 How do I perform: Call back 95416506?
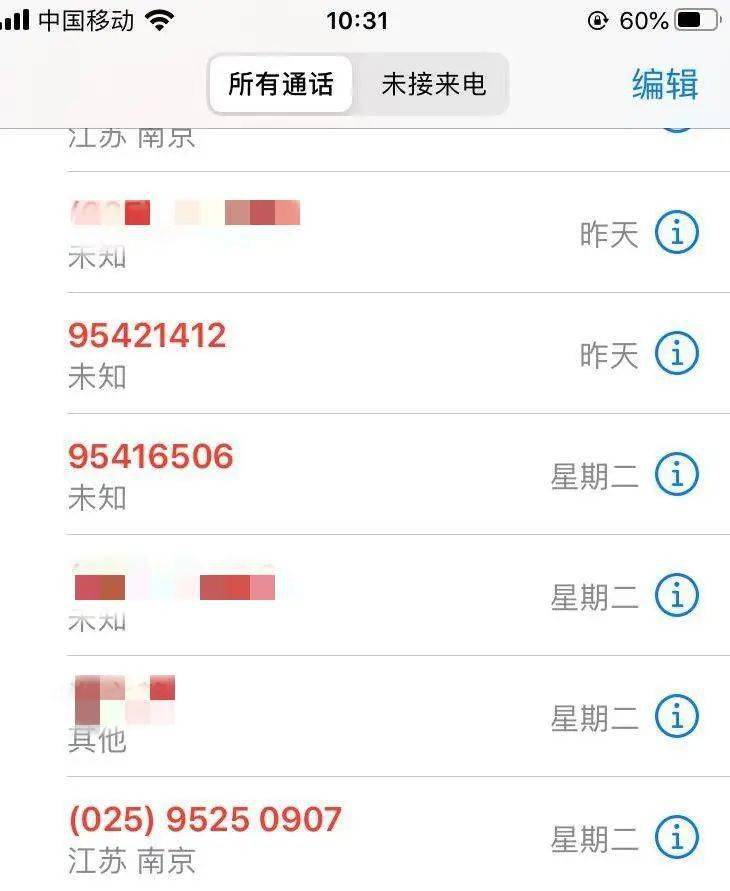(150, 457)
